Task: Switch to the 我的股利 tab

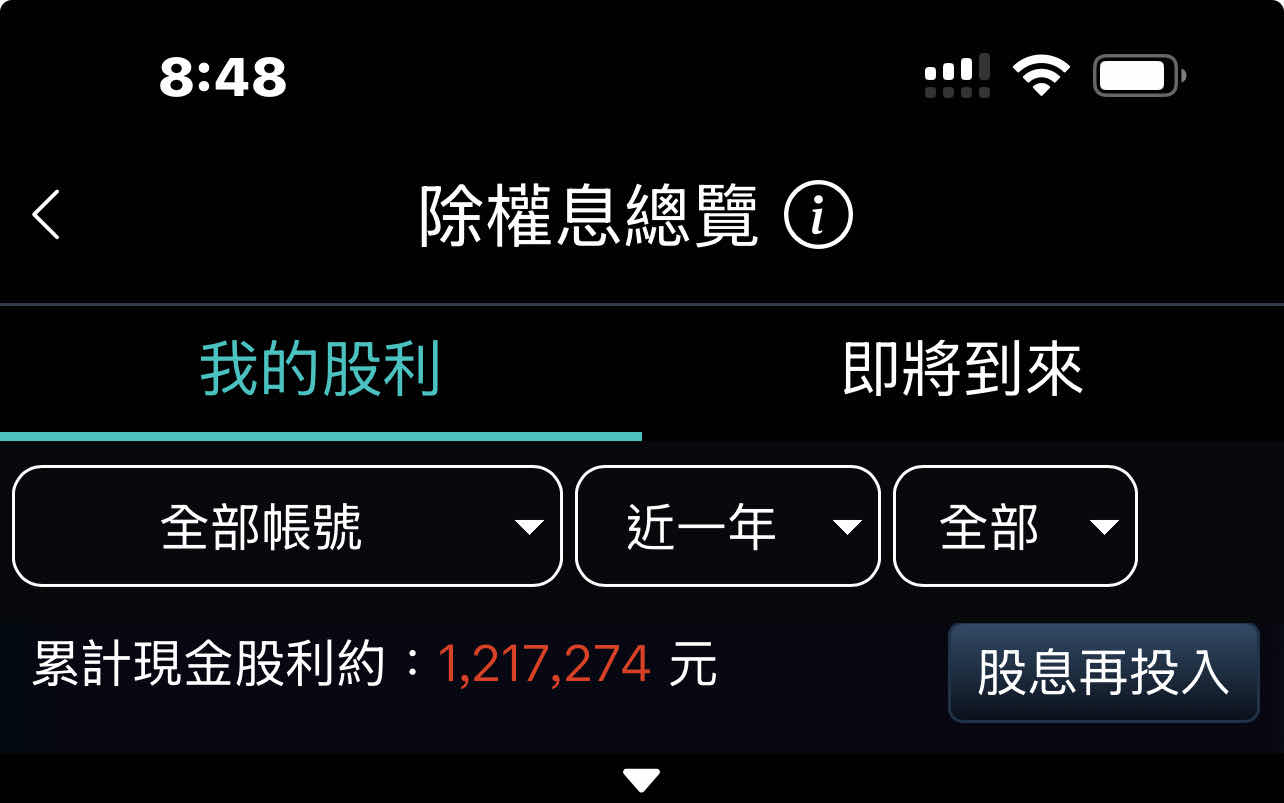Action: (x=320, y=371)
